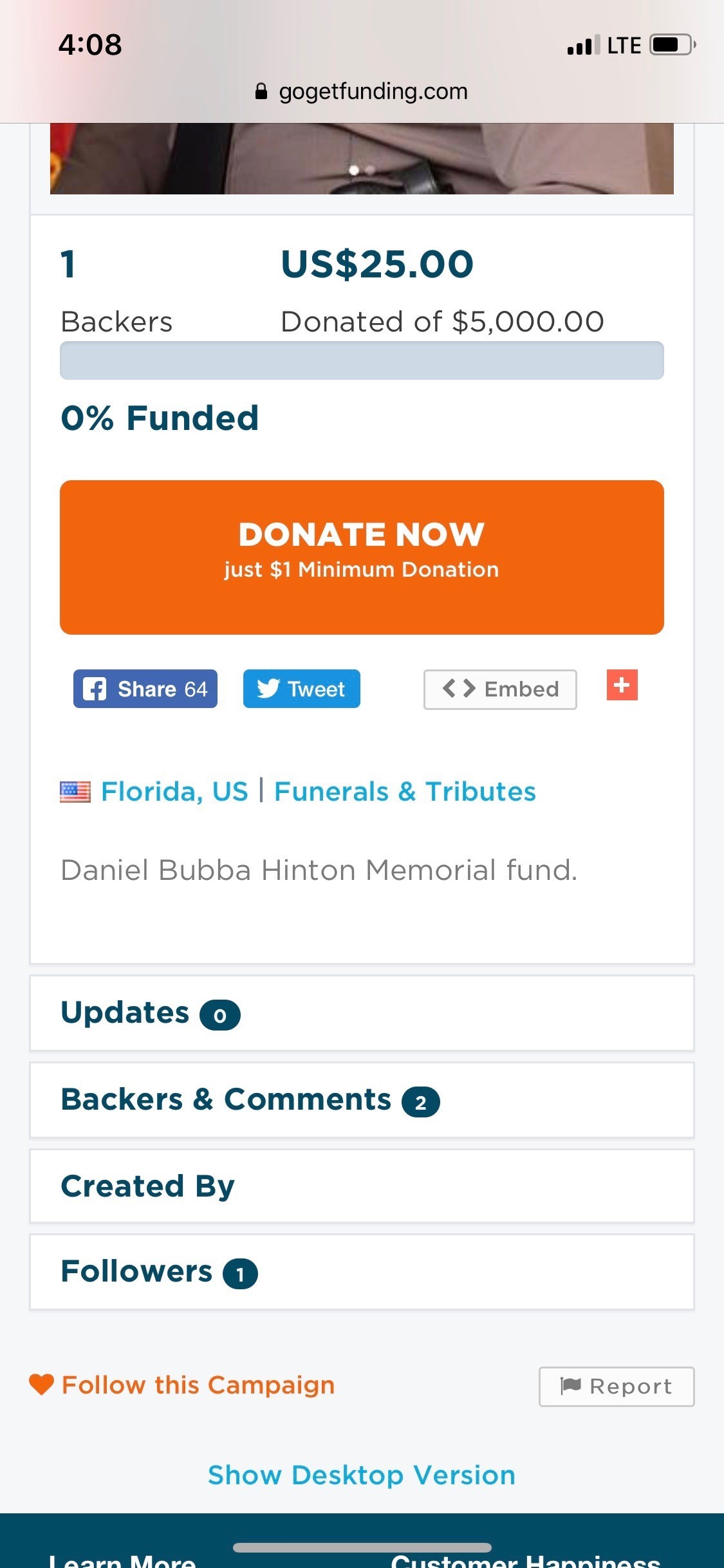This screenshot has width=724, height=1568.
Task: Tap the gogetfunding.com address bar
Action: pyautogui.click(x=362, y=91)
